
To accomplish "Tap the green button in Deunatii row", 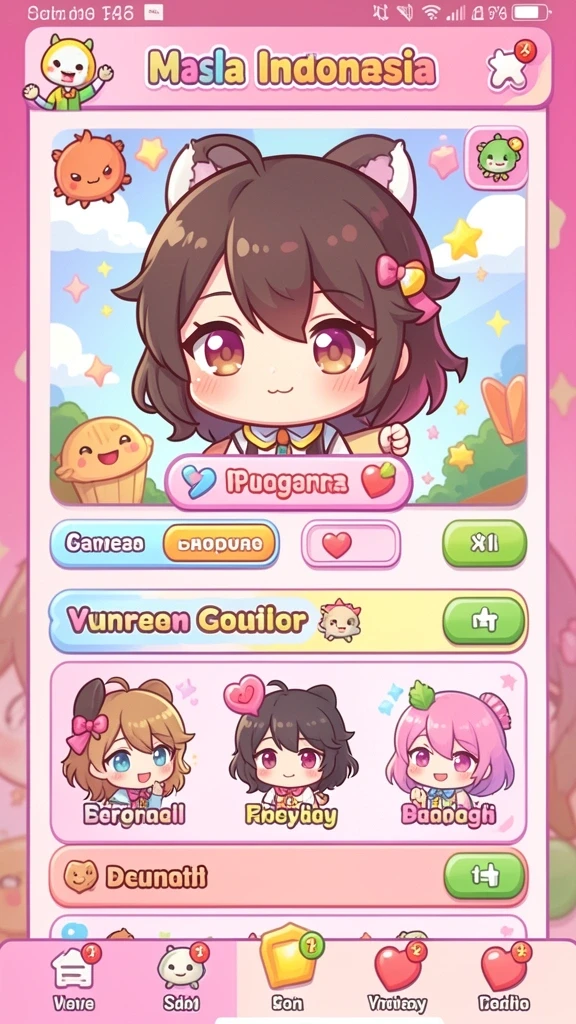I will click(x=484, y=876).
